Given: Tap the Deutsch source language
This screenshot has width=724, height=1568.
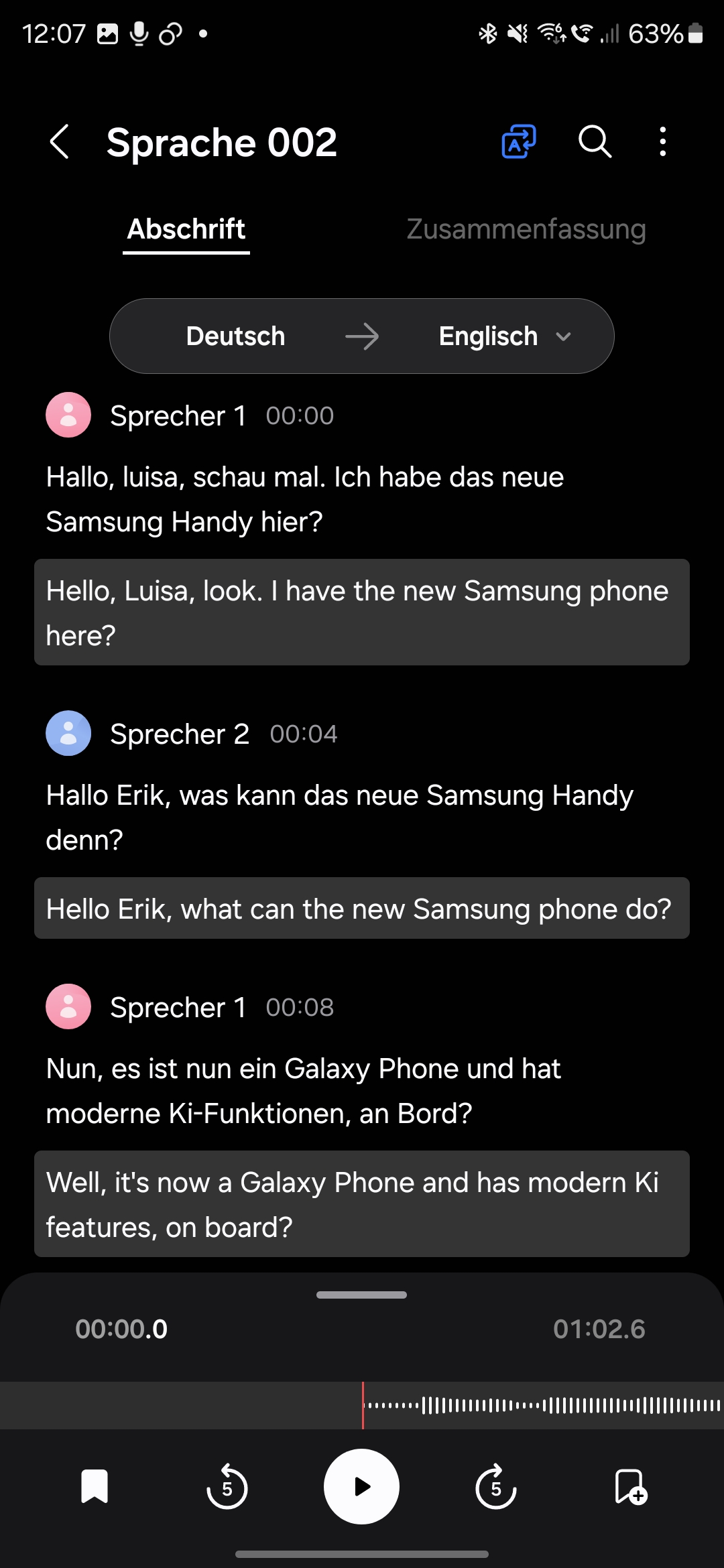Looking at the screenshot, I should click(x=235, y=336).
